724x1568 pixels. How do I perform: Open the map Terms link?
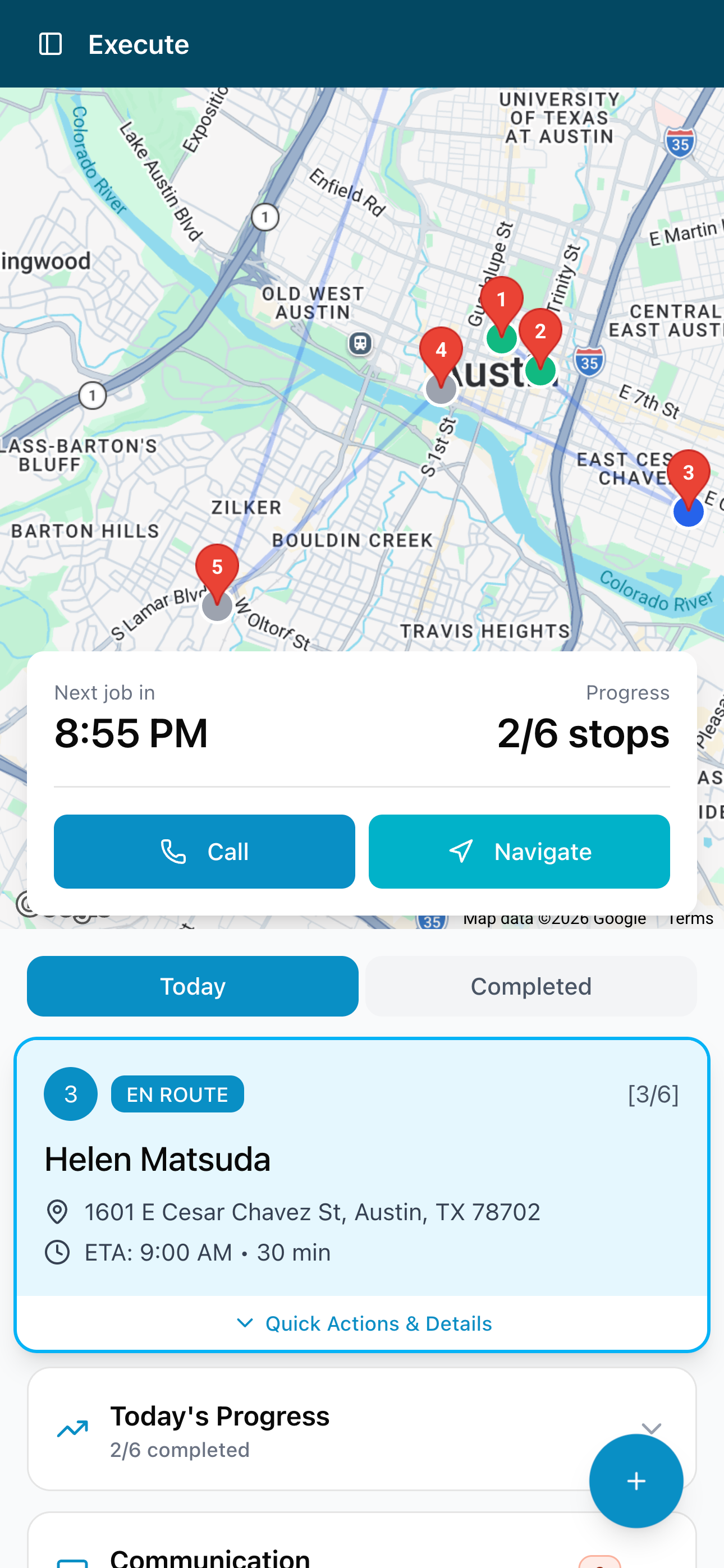(x=691, y=919)
